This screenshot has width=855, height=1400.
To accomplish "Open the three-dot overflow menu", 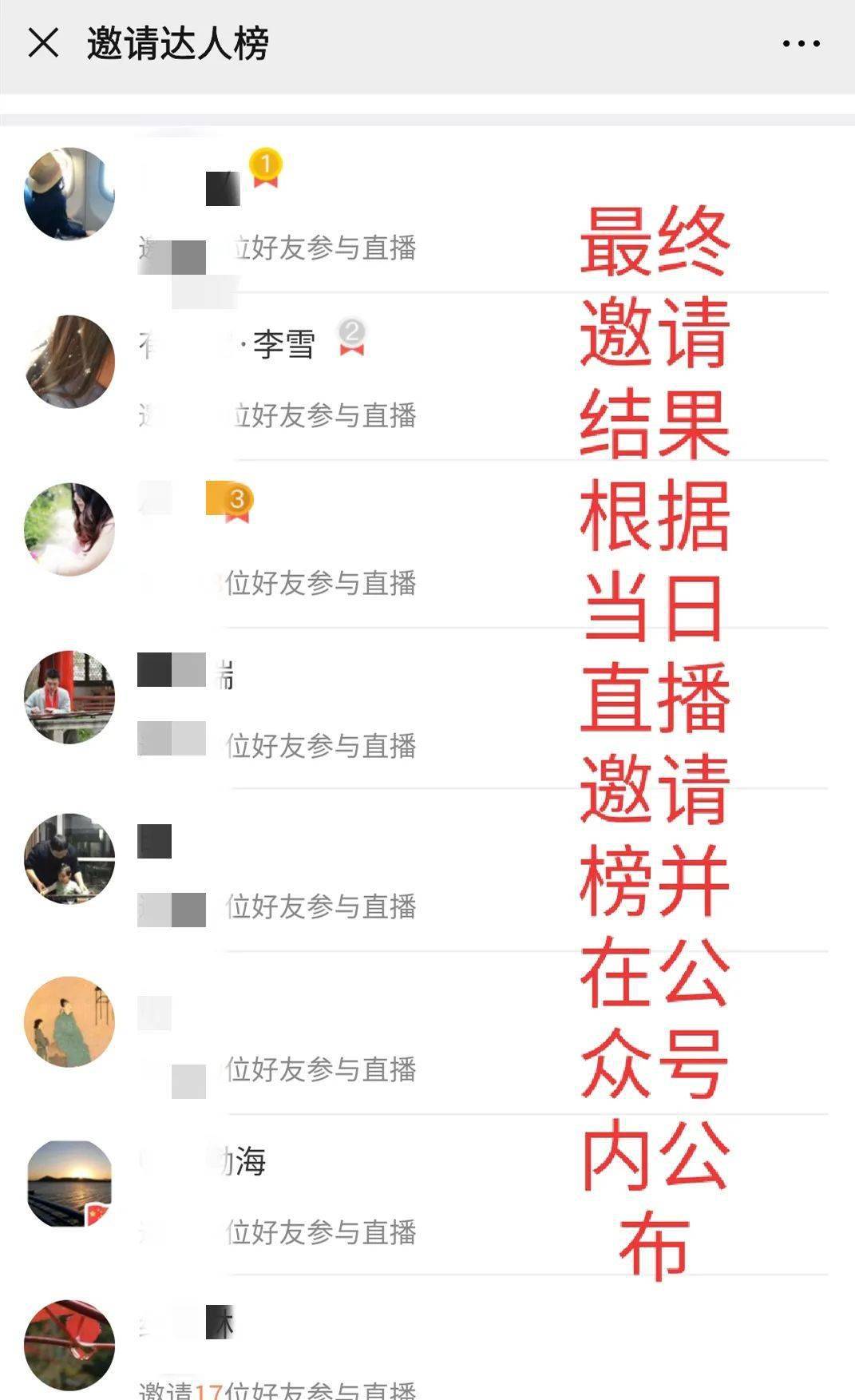I will 801,44.
